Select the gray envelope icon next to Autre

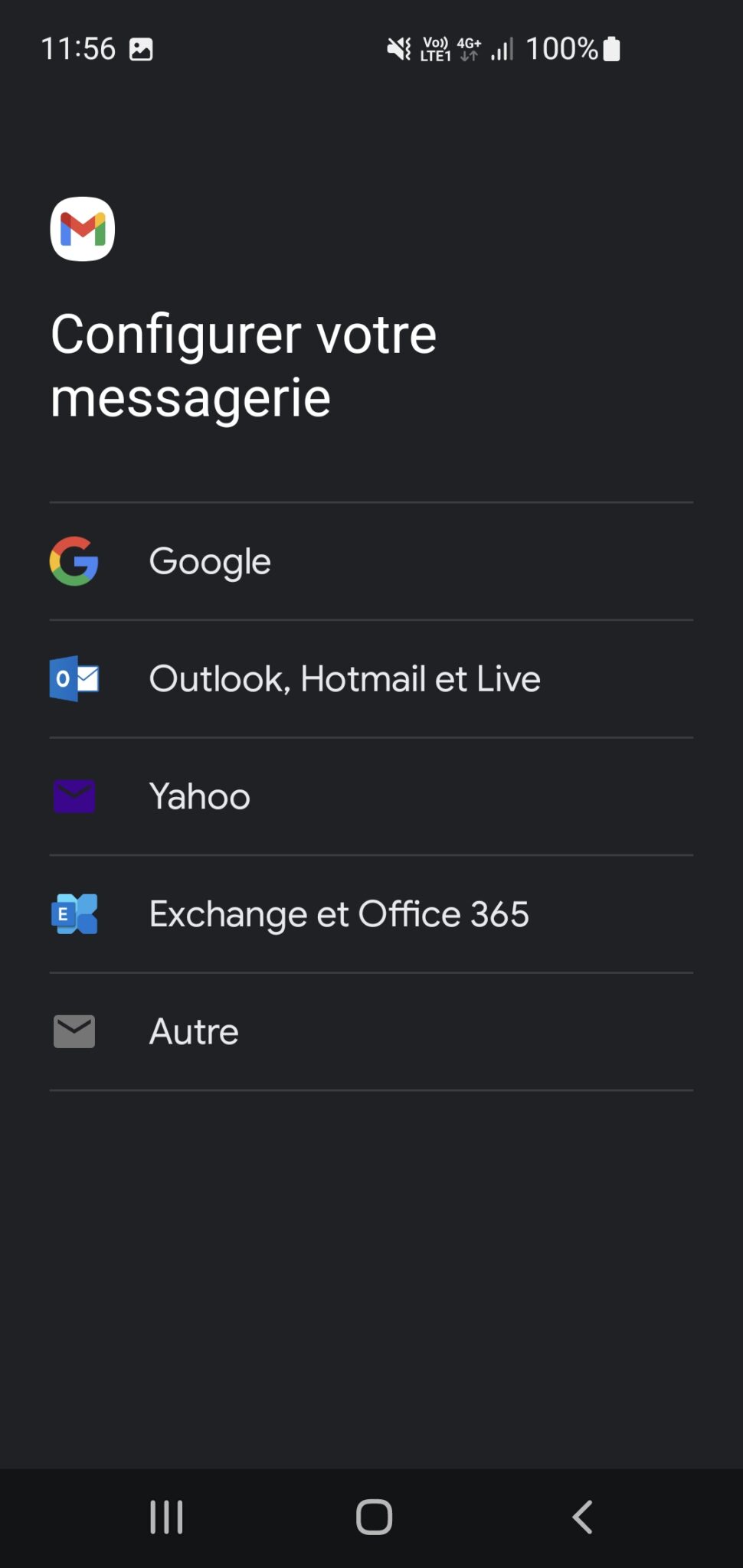[74, 1031]
